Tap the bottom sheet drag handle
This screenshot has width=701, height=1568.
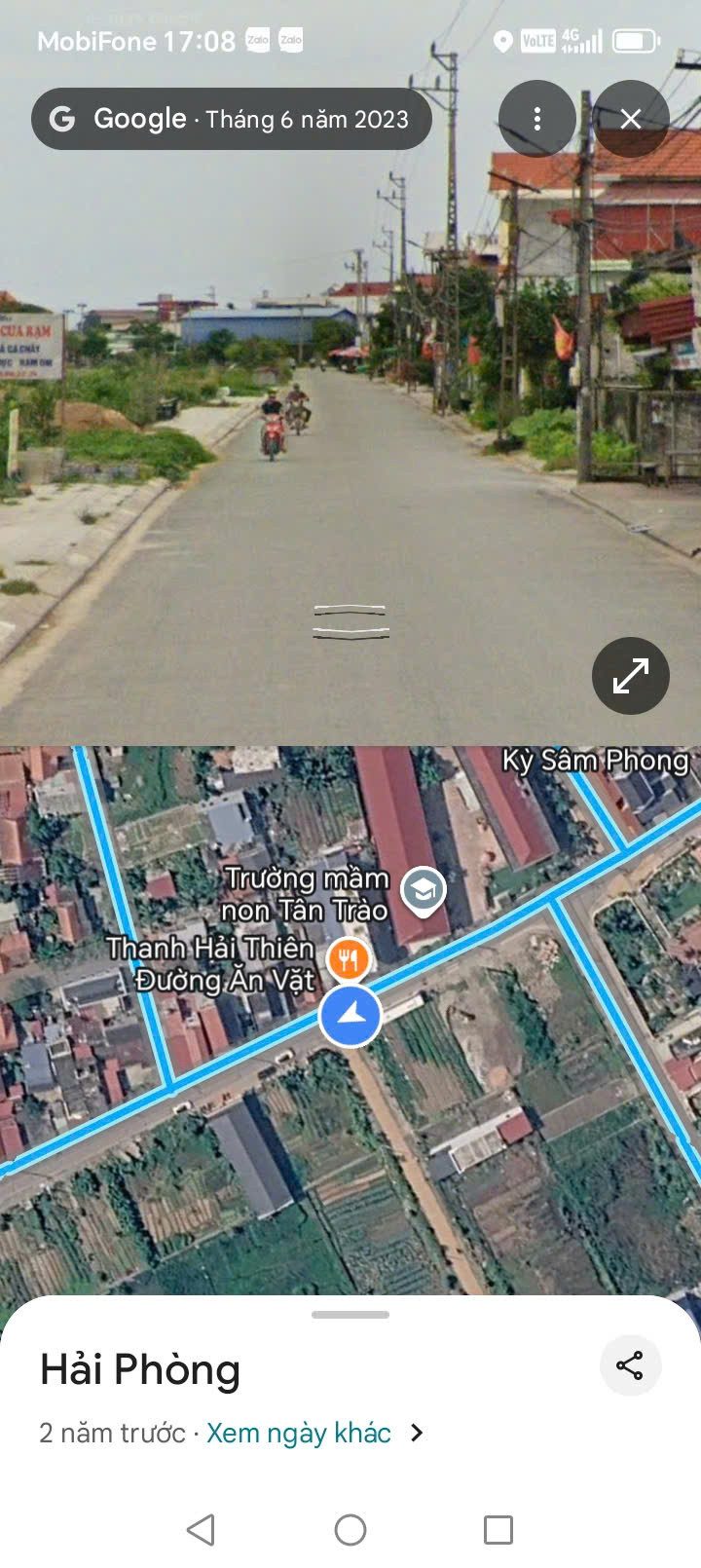[x=350, y=1315]
